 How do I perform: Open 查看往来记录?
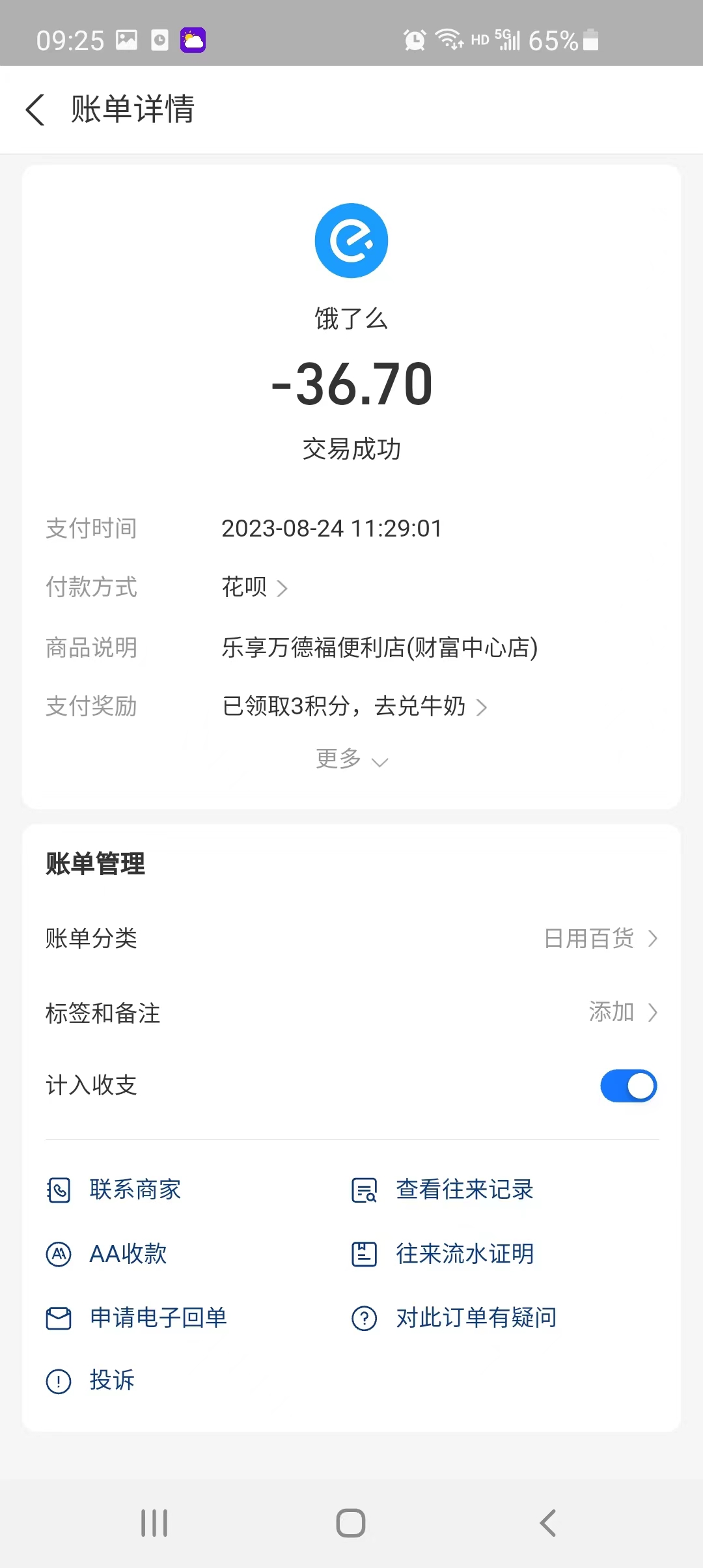click(x=443, y=1190)
